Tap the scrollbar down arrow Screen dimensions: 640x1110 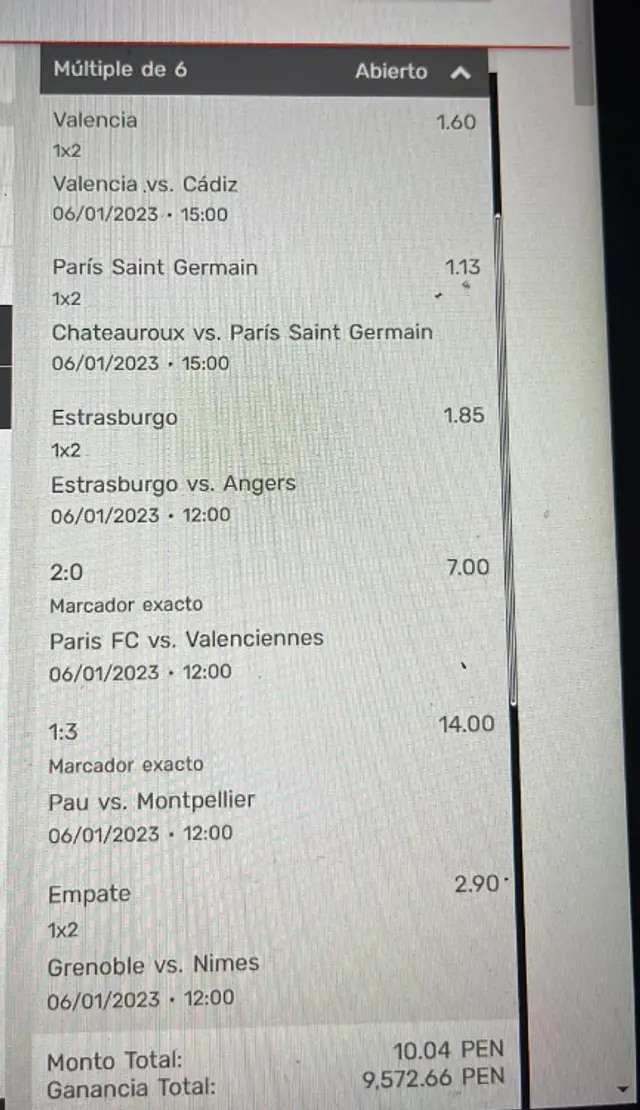[x=623, y=1088]
